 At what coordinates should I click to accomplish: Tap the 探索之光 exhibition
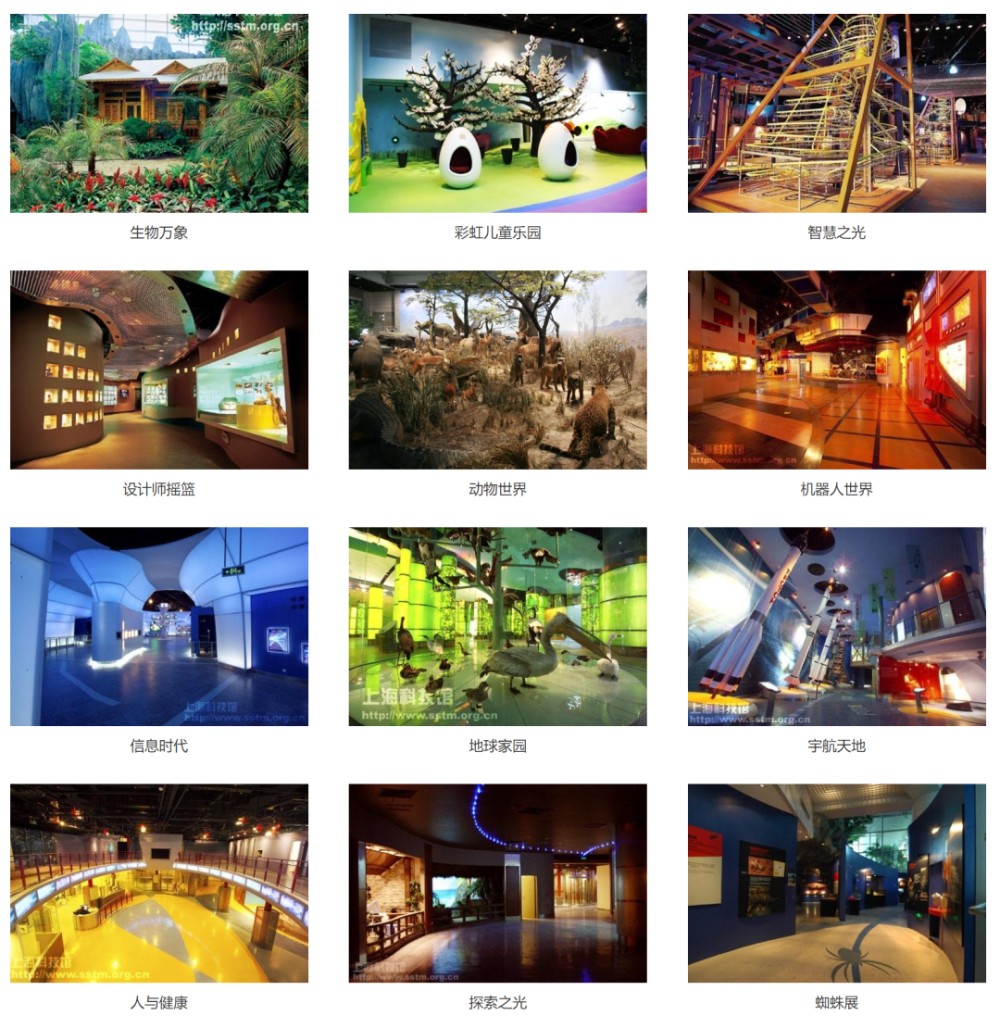point(497,883)
